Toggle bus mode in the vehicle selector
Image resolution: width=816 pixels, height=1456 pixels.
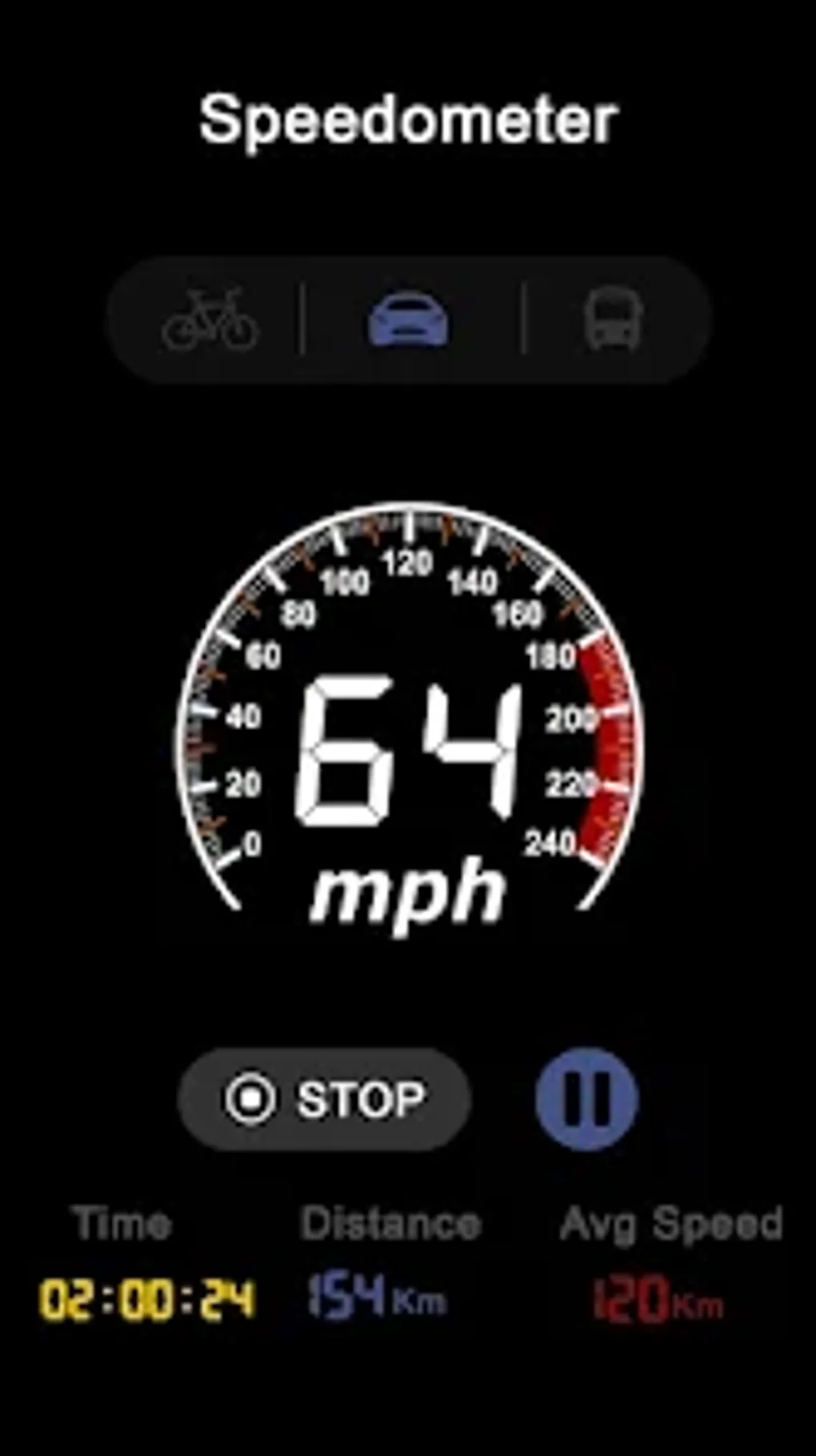(614, 319)
